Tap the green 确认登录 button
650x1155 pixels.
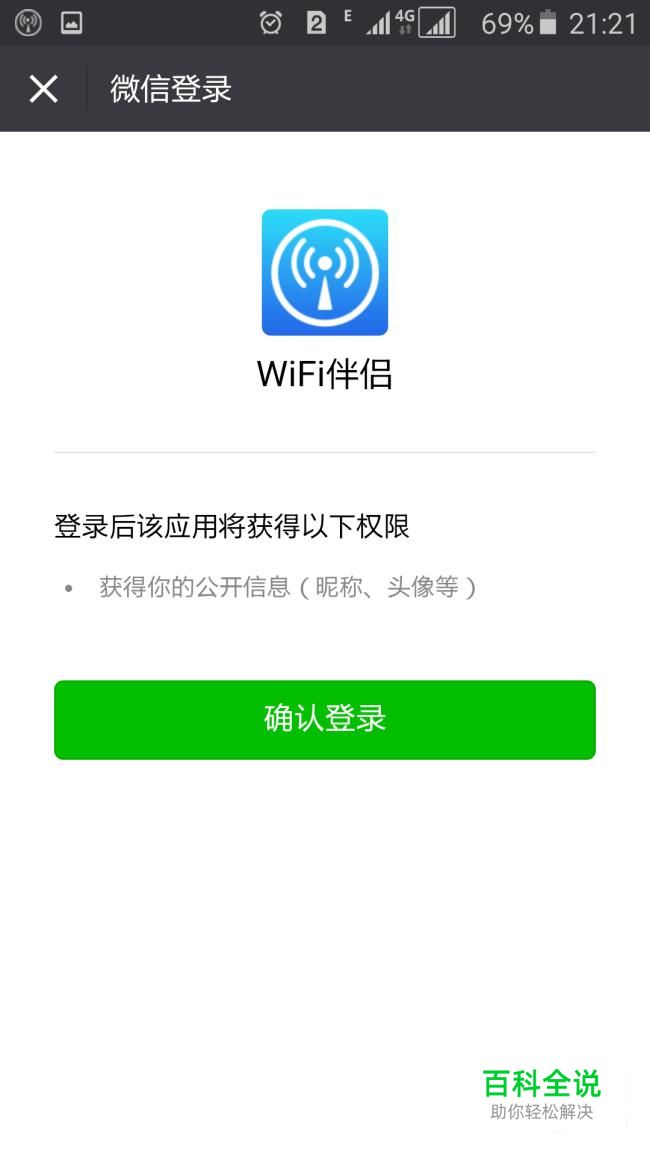[x=324, y=720]
